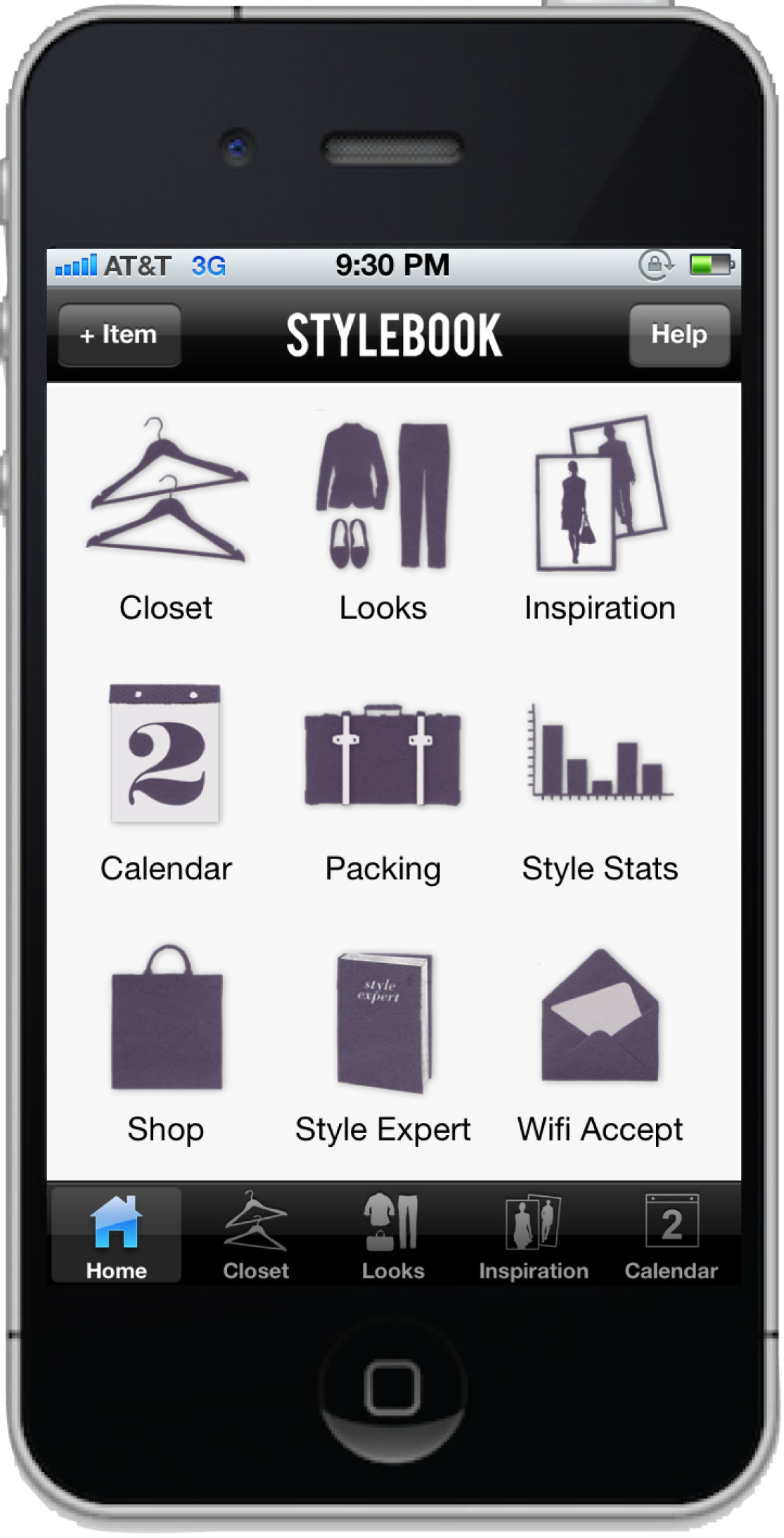The width and height of the screenshot is (784, 1538).
Task: Switch to the Inspiration tab
Action: (x=533, y=1236)
